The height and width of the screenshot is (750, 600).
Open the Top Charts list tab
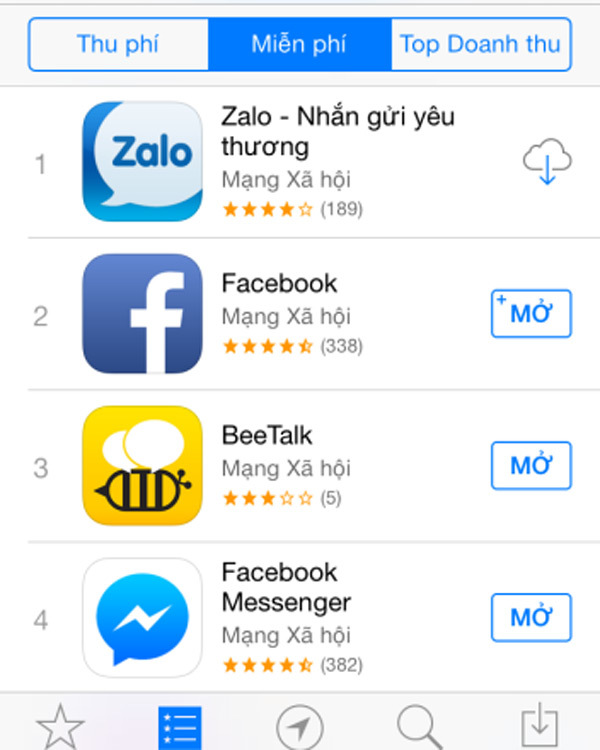pos(179,726)
